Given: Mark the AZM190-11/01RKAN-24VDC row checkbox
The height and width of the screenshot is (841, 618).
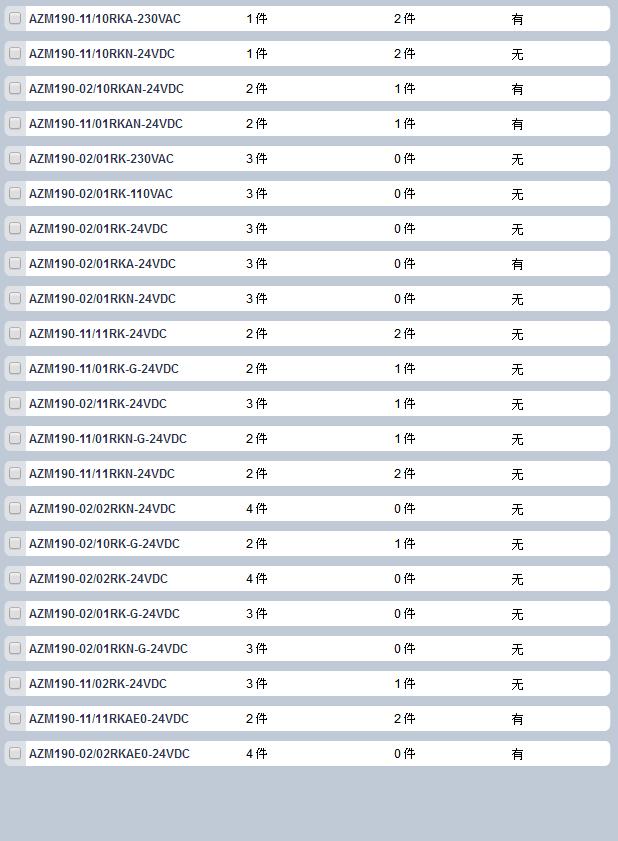Looking at the screenshot, I should tap(15, 123).
